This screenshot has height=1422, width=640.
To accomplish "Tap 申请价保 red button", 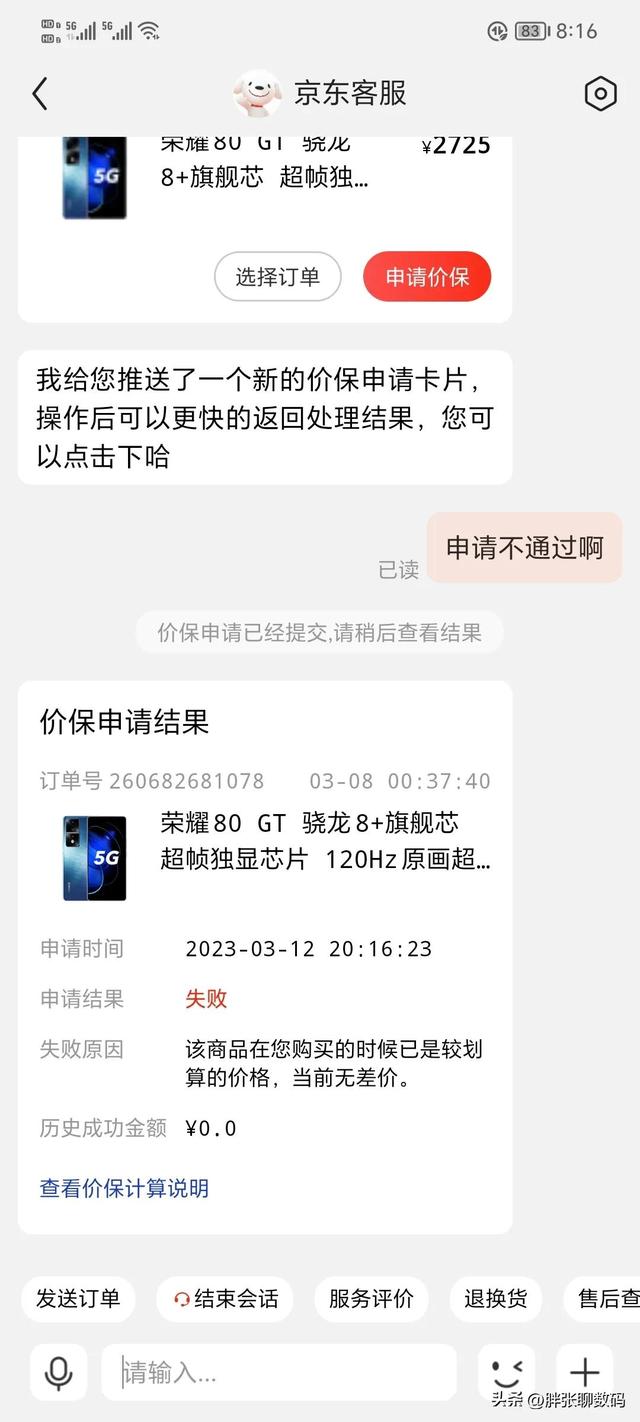I will click(427, 277).
